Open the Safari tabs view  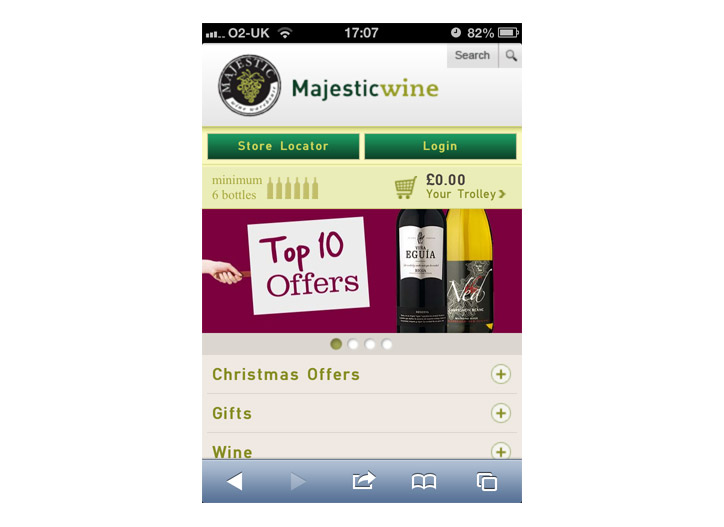(487, 482)
